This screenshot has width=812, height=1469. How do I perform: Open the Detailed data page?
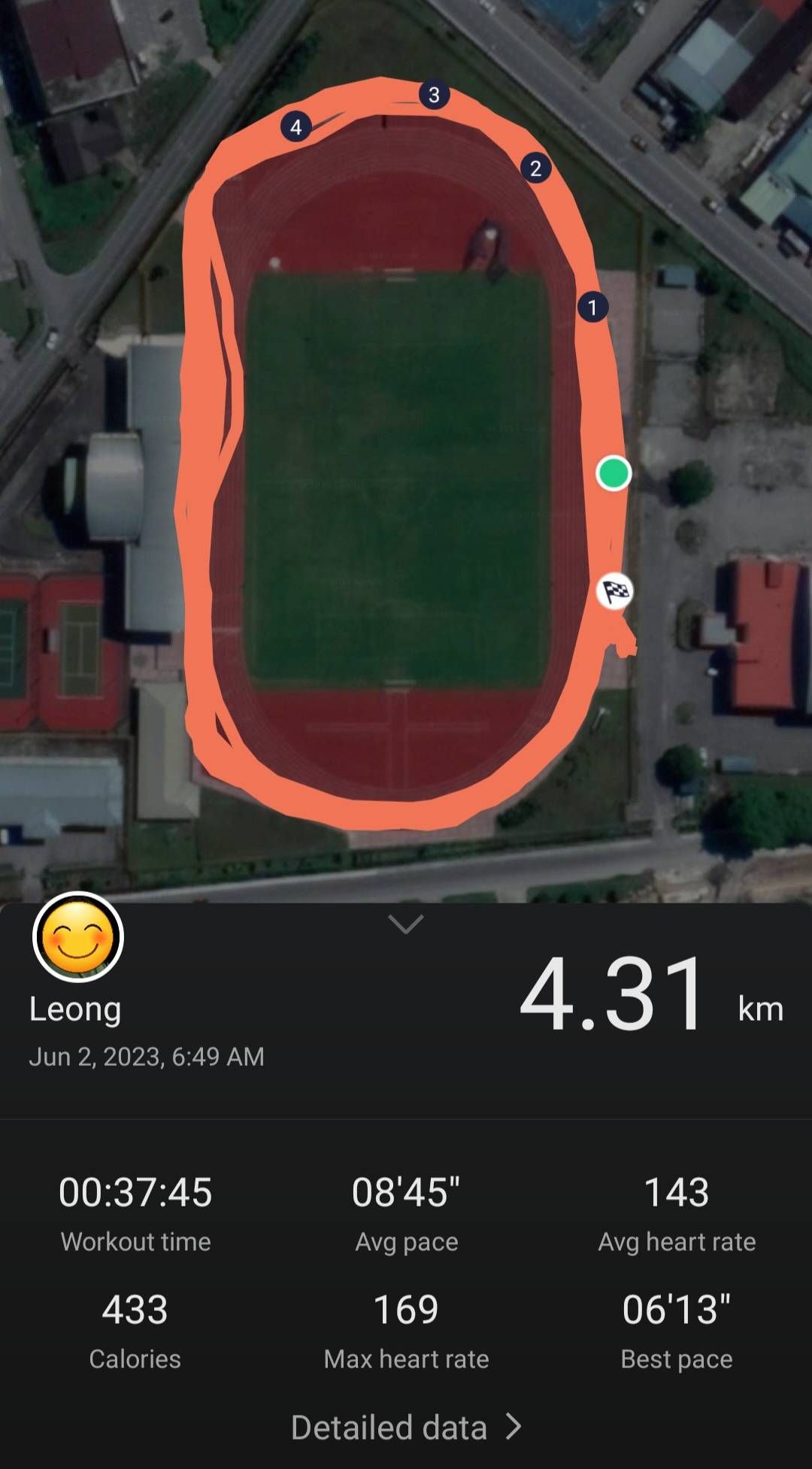coord(406,1426)
